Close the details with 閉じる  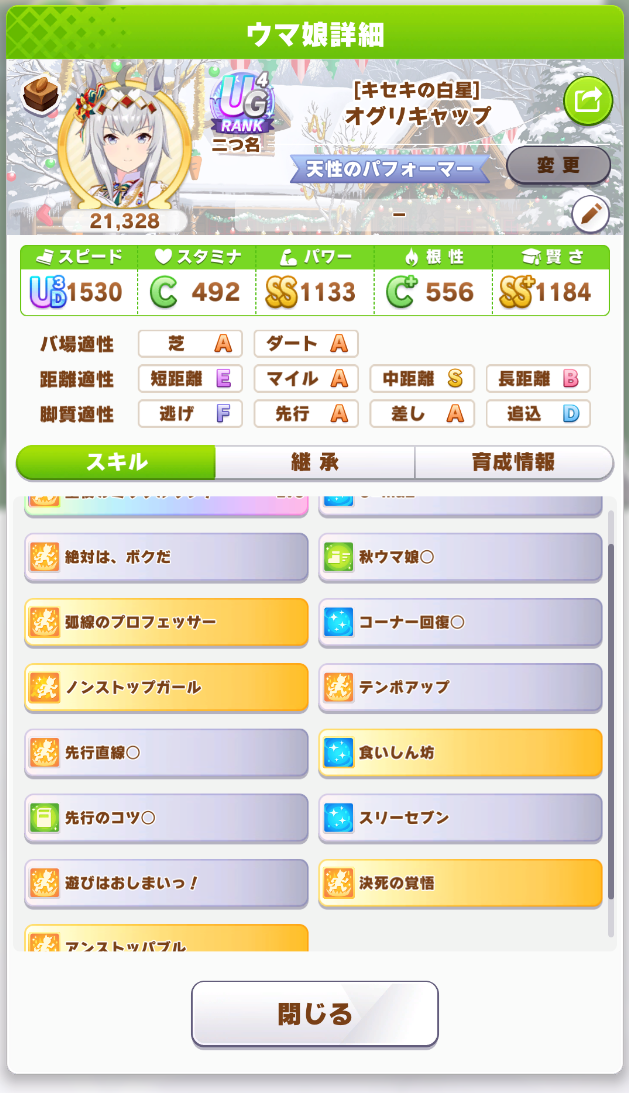click(314, 1014)
